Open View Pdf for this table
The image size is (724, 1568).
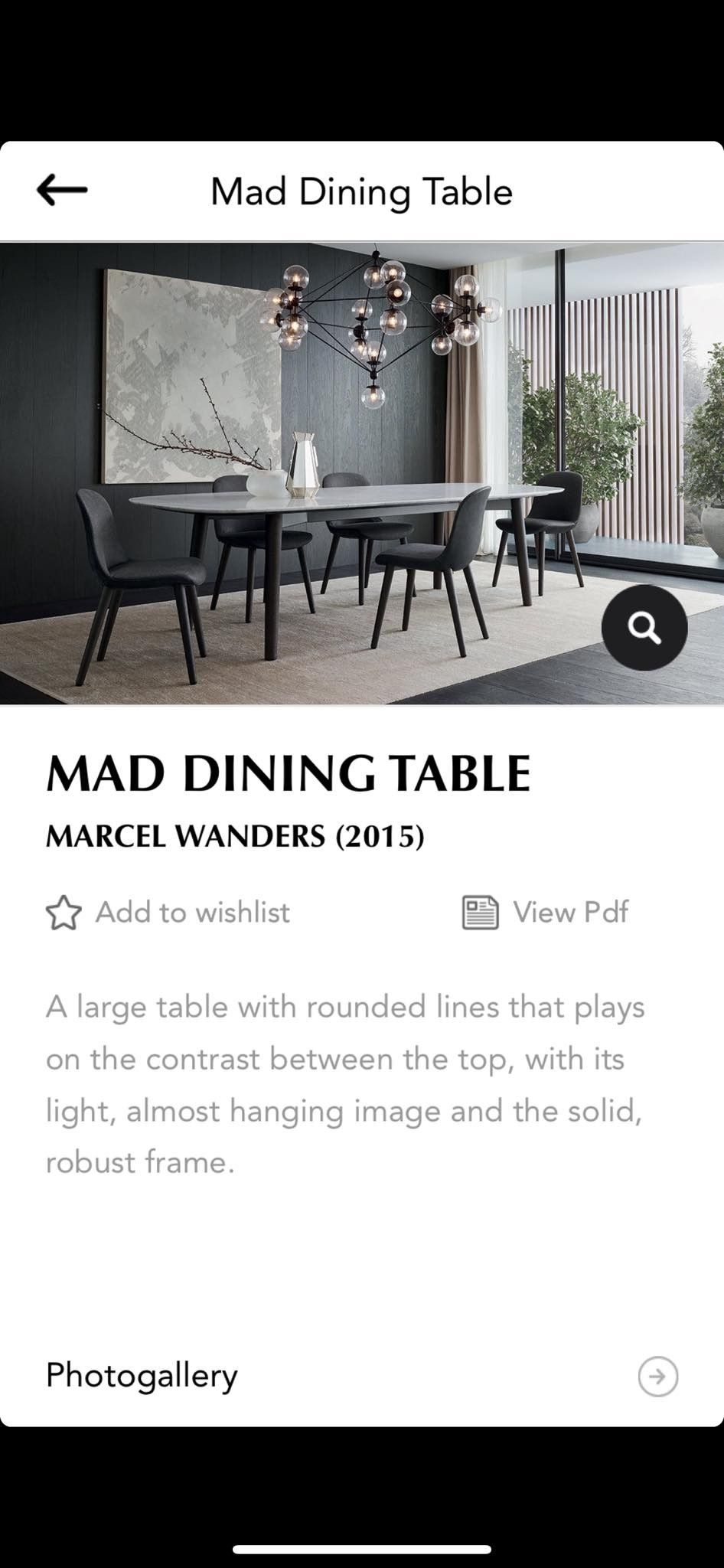pos(546,913)
